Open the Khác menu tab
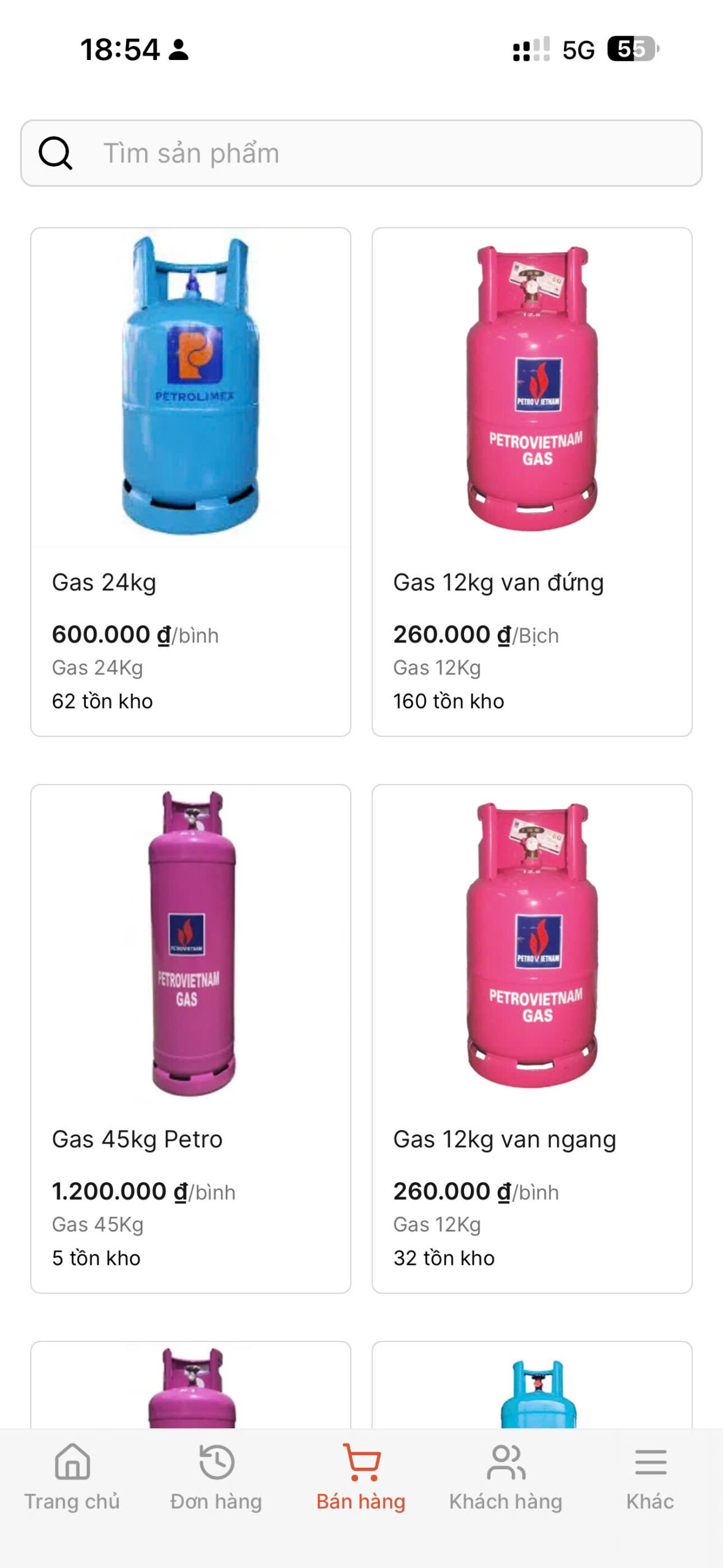 point(650,1477)
